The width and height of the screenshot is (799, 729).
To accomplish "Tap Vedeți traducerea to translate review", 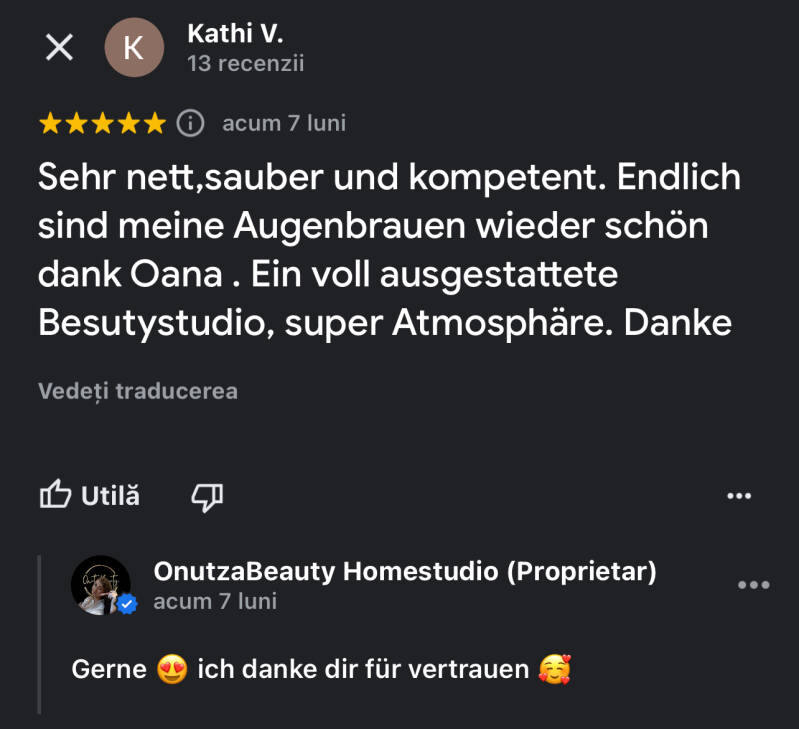I will [x=138, y=391].
